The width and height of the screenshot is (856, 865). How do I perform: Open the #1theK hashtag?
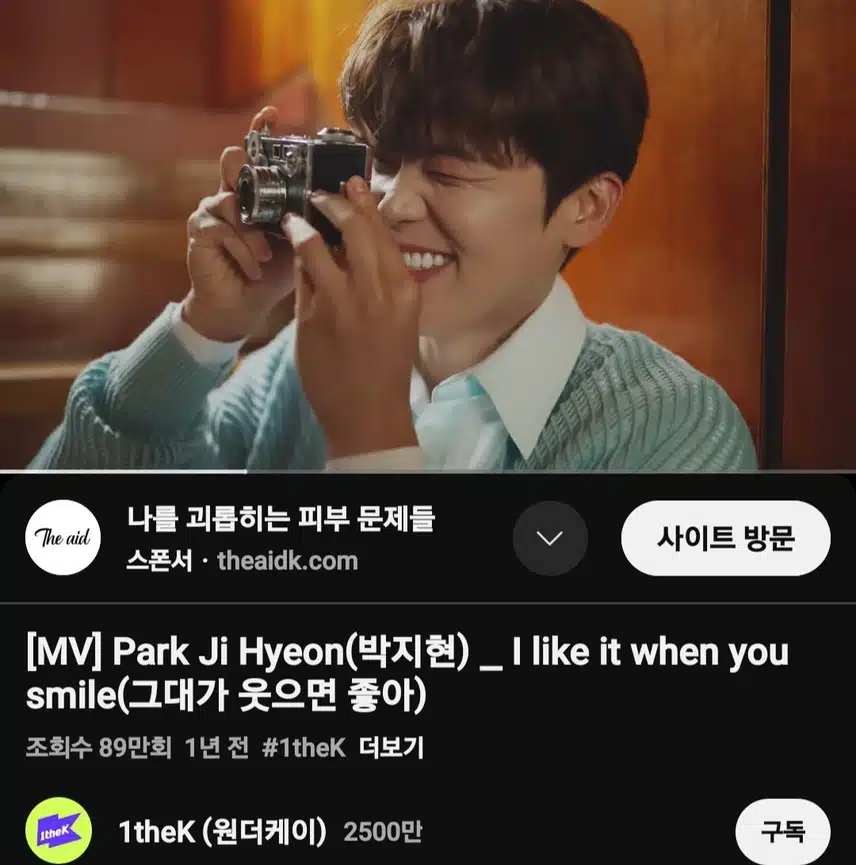(x=303, y=749)
